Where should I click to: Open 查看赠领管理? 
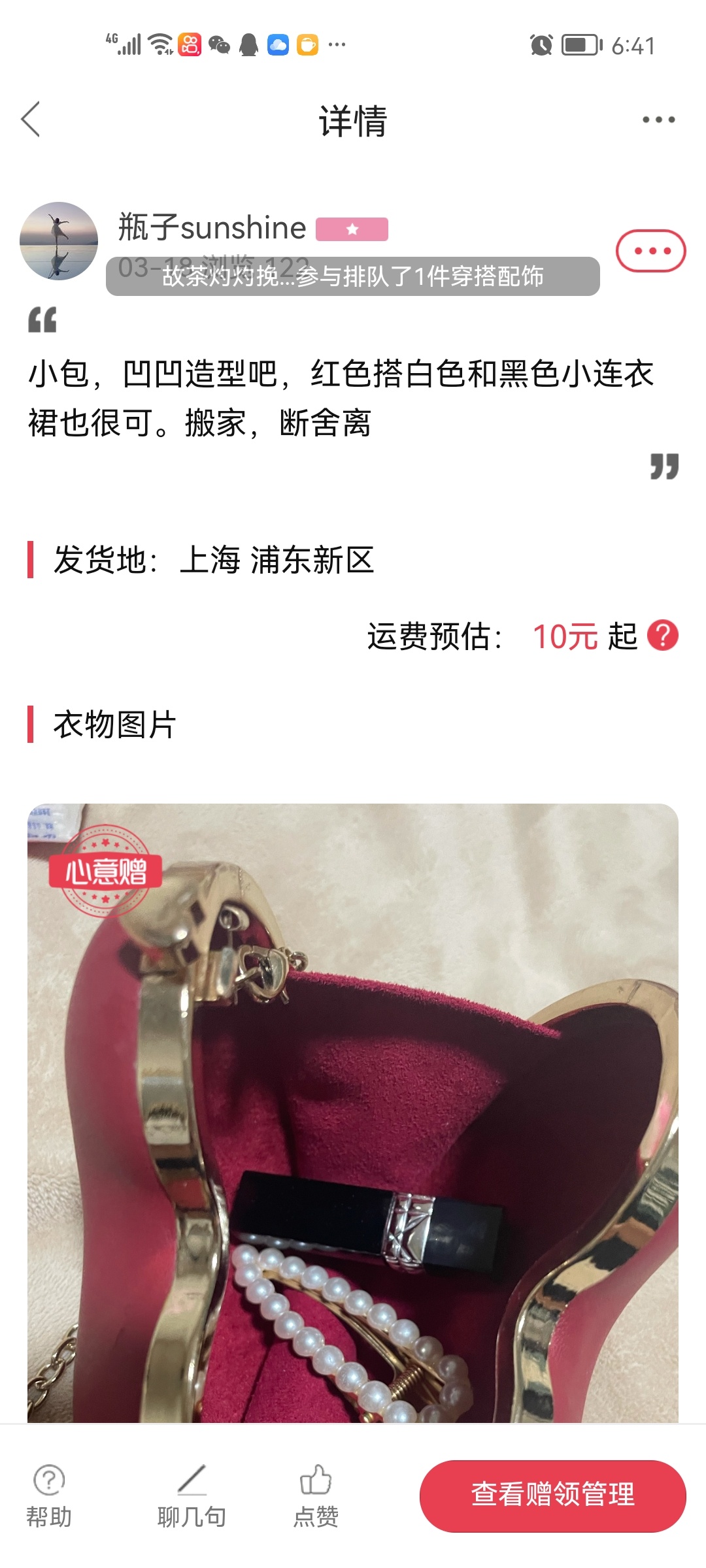(x=553, y=1495)
